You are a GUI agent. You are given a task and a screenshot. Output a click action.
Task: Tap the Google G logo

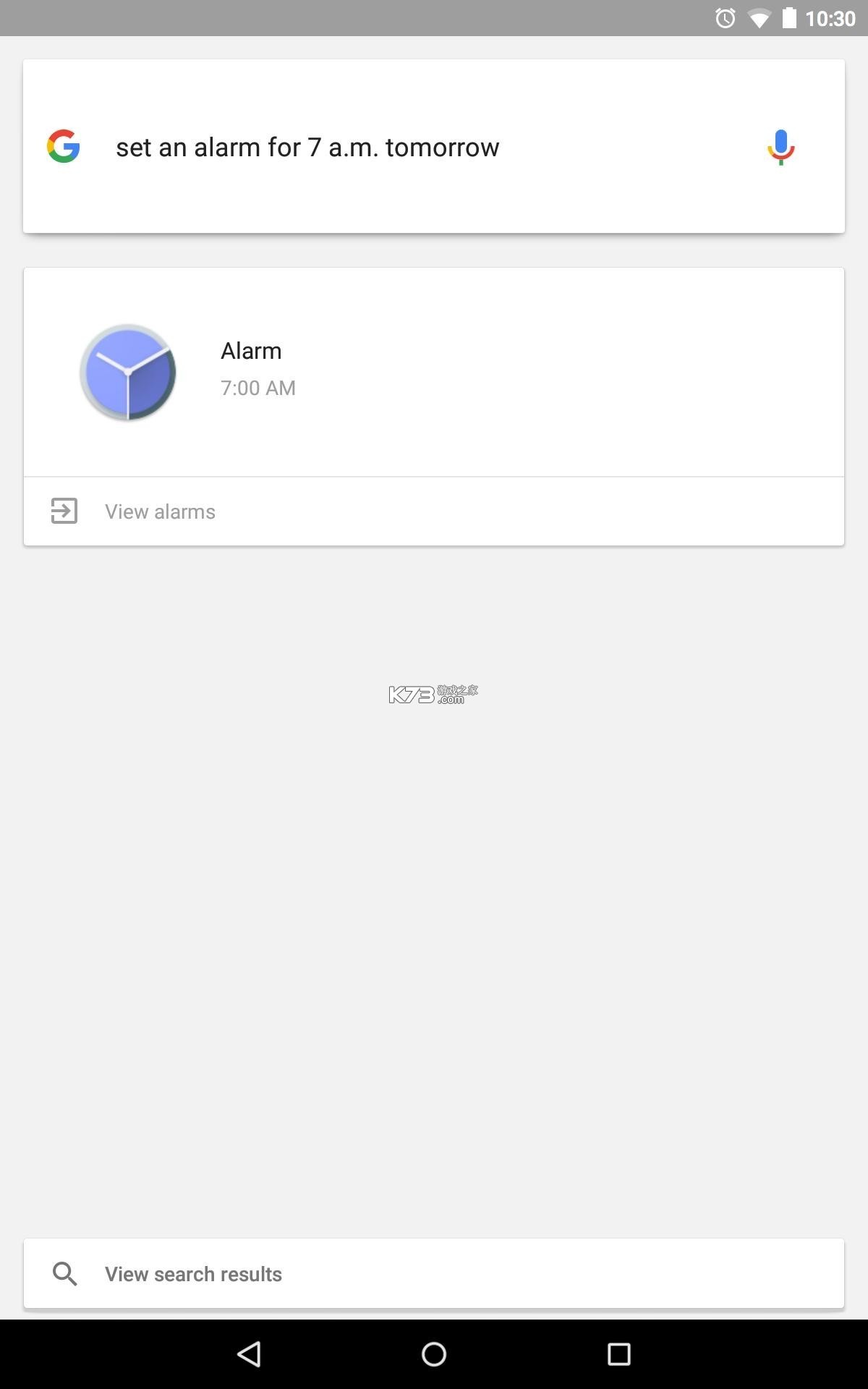click(x=62, y=146)
